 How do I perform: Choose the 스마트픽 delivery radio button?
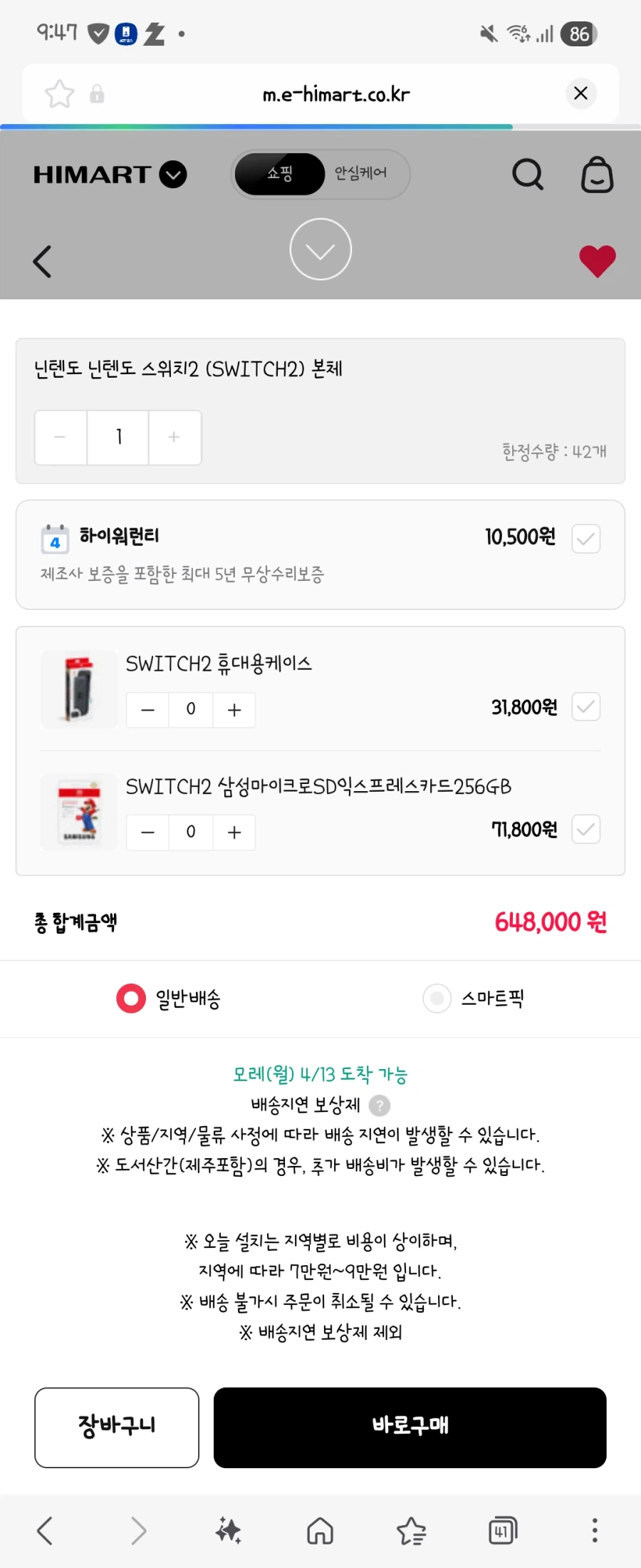click(439, 999)
